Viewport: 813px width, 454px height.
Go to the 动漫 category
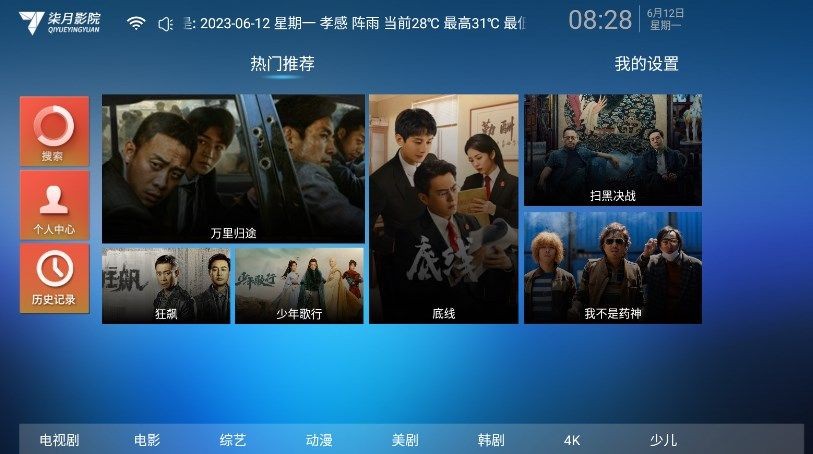coord(319,440)
